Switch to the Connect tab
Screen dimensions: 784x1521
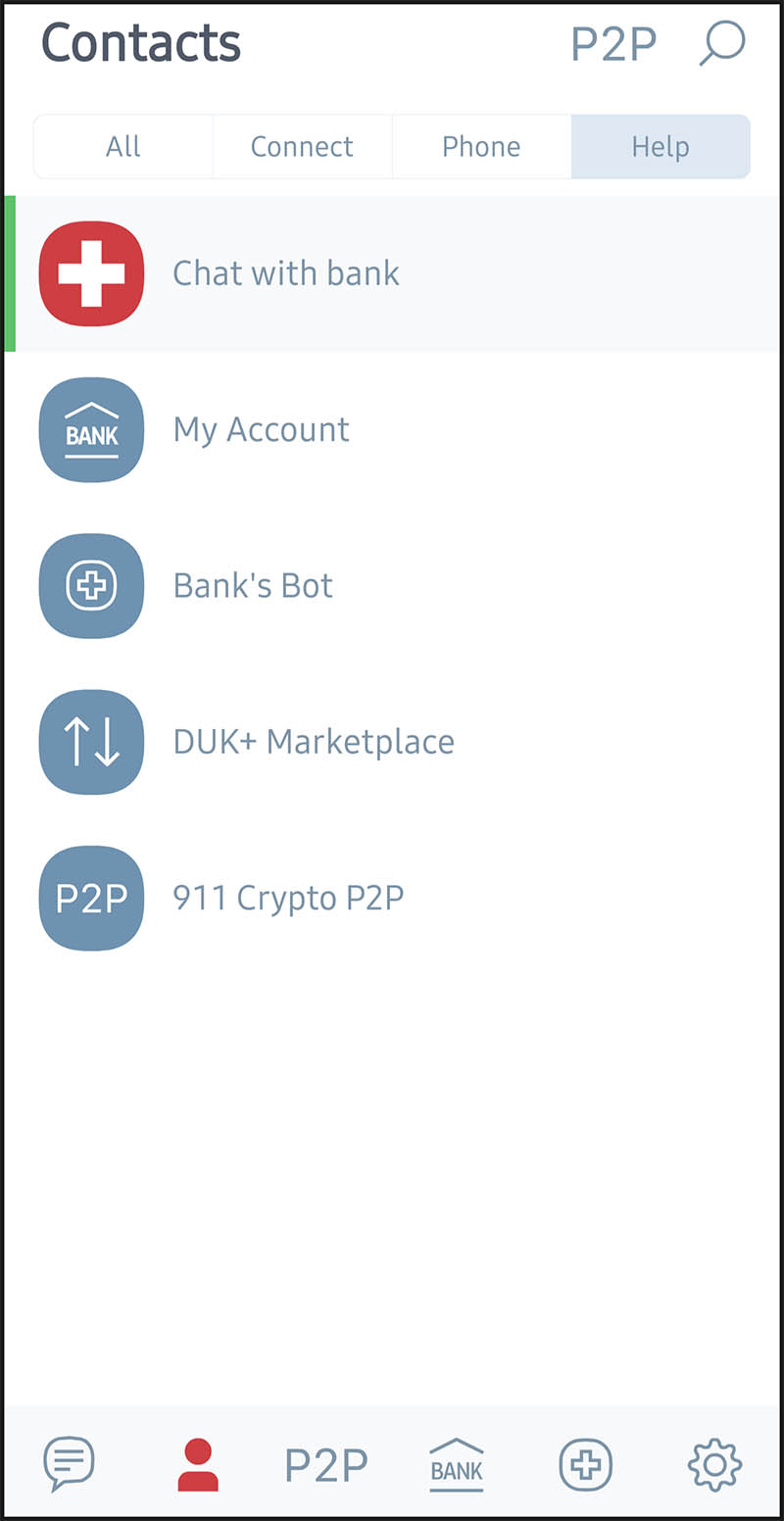(302, 147)
